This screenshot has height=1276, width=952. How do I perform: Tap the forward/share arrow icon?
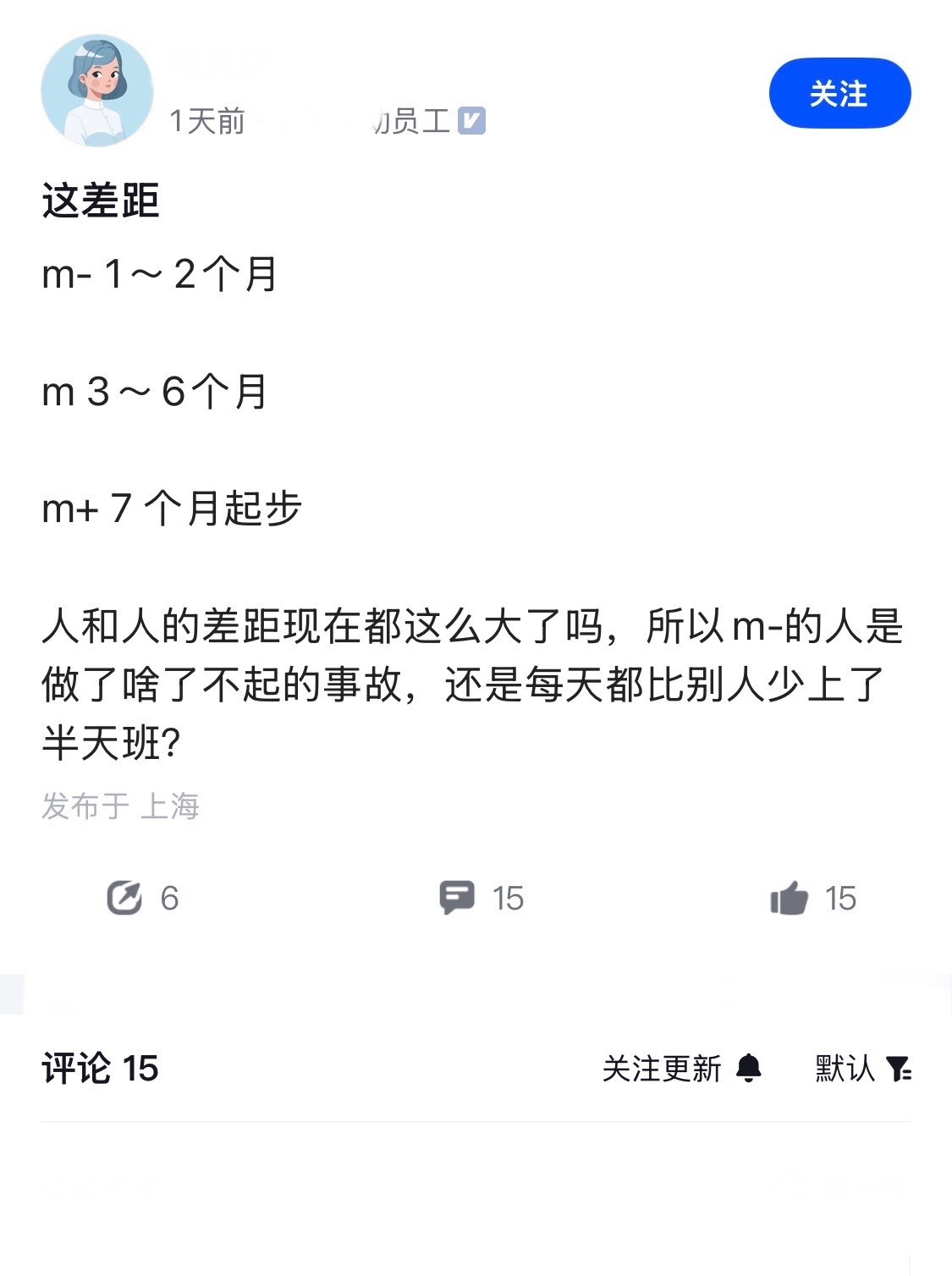tap(126, 899)
